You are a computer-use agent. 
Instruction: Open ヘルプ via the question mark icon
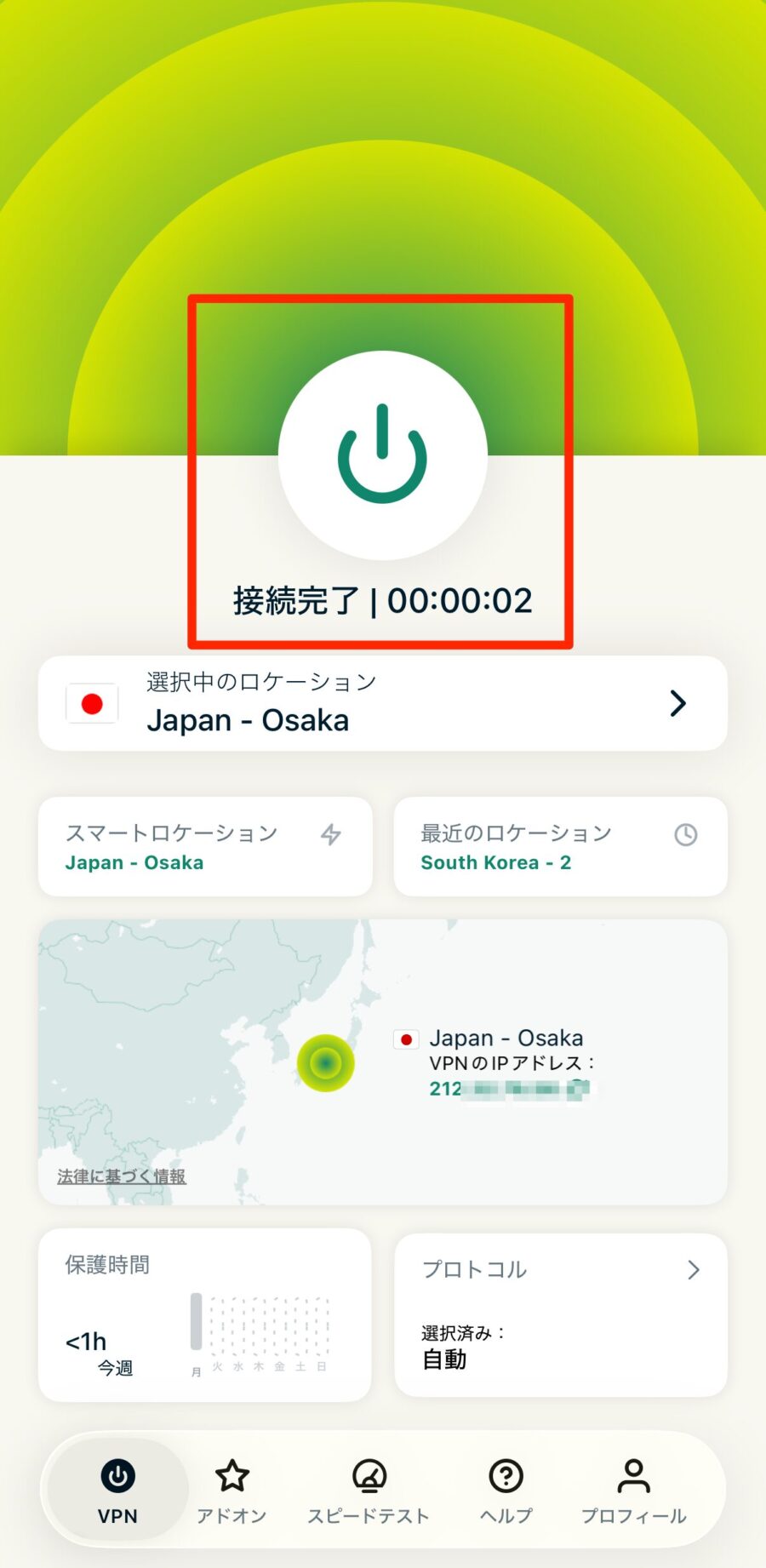point(505,1470)
